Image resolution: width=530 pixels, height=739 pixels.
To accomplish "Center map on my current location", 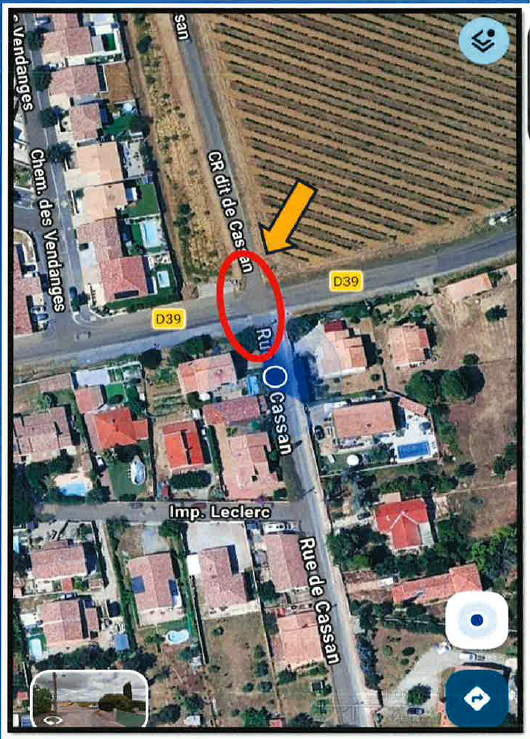I will 477,620.
